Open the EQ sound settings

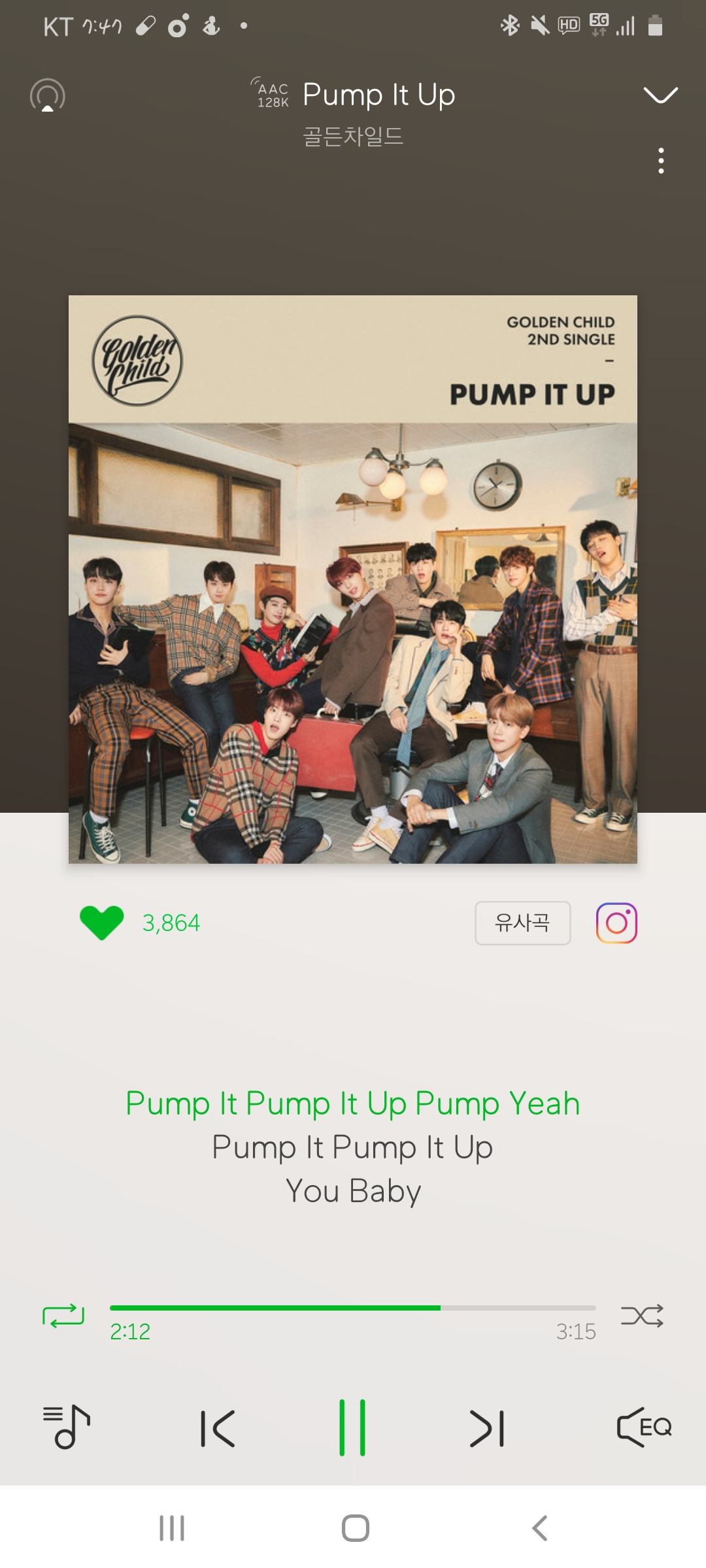click(x=644, y=1427)
